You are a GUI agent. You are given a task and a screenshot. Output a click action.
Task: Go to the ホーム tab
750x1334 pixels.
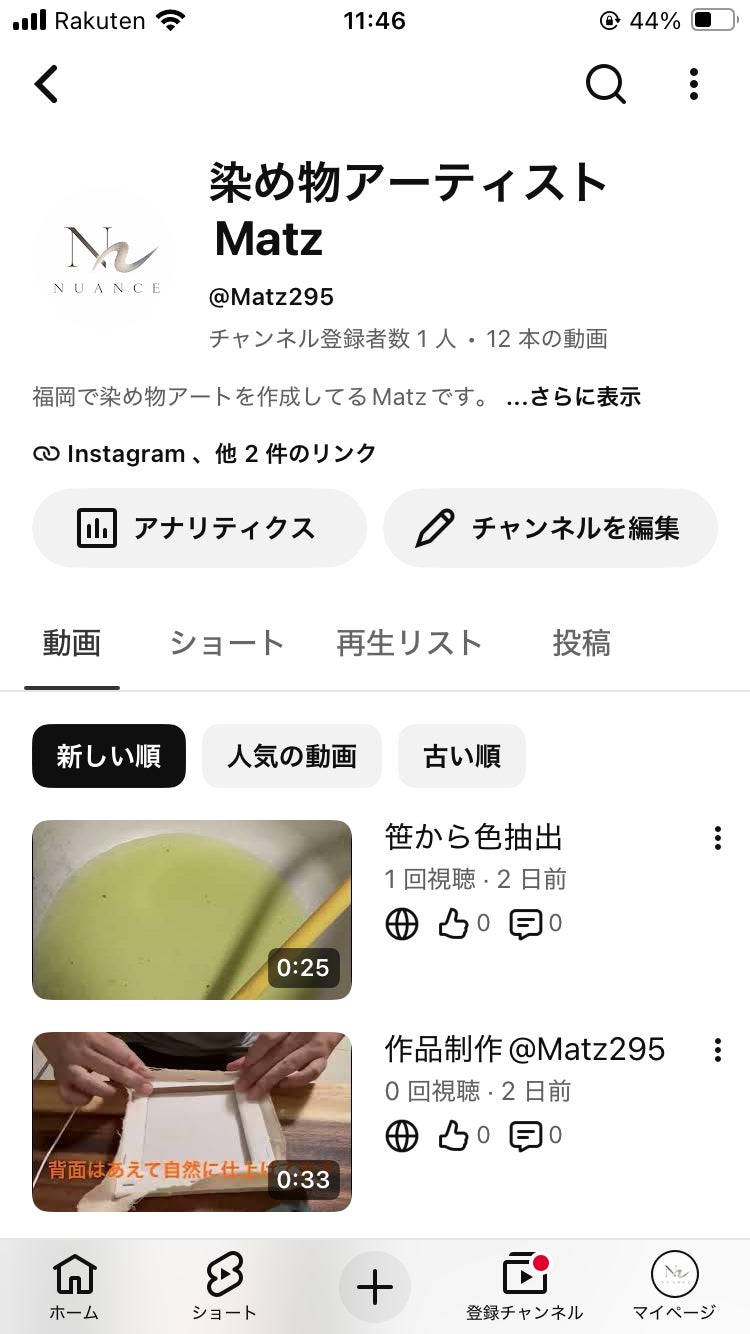(x=75, y=1287)
